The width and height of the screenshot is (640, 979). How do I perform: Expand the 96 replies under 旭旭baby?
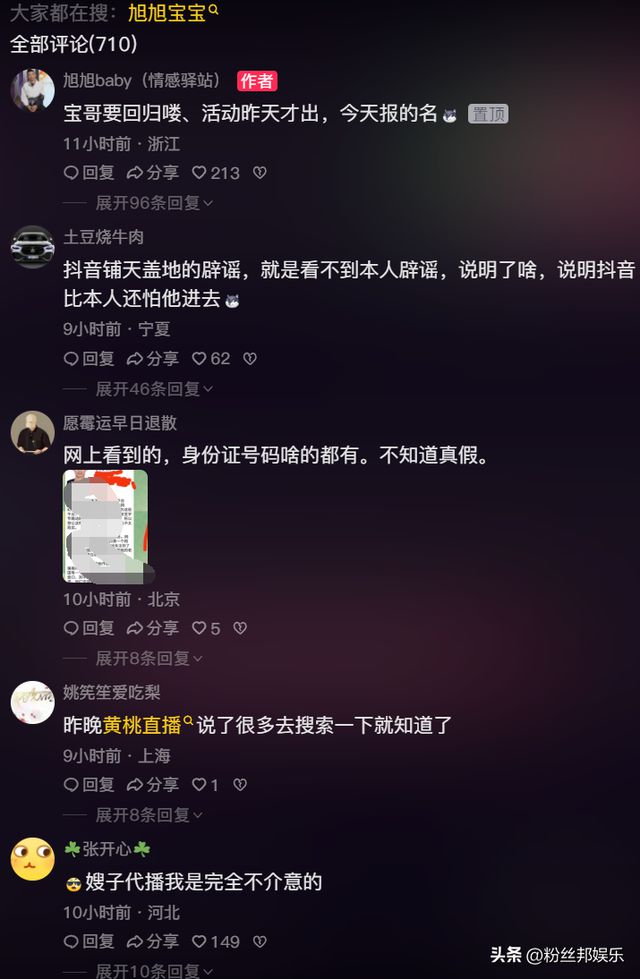[x=154, y=202]
